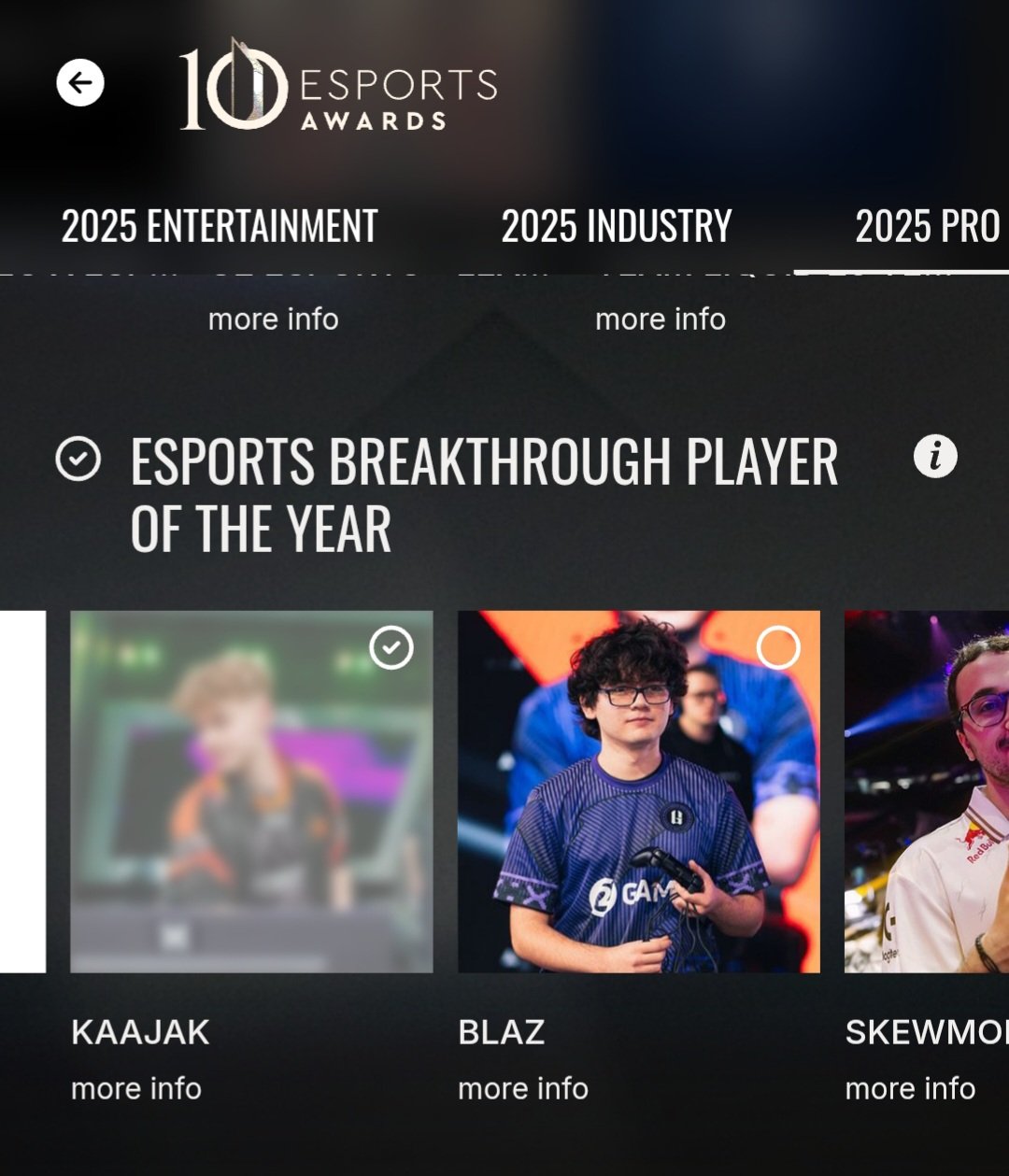Open Skewmond's more info link
Screen dimensions: 1009x1176
tap(910, 1088)
